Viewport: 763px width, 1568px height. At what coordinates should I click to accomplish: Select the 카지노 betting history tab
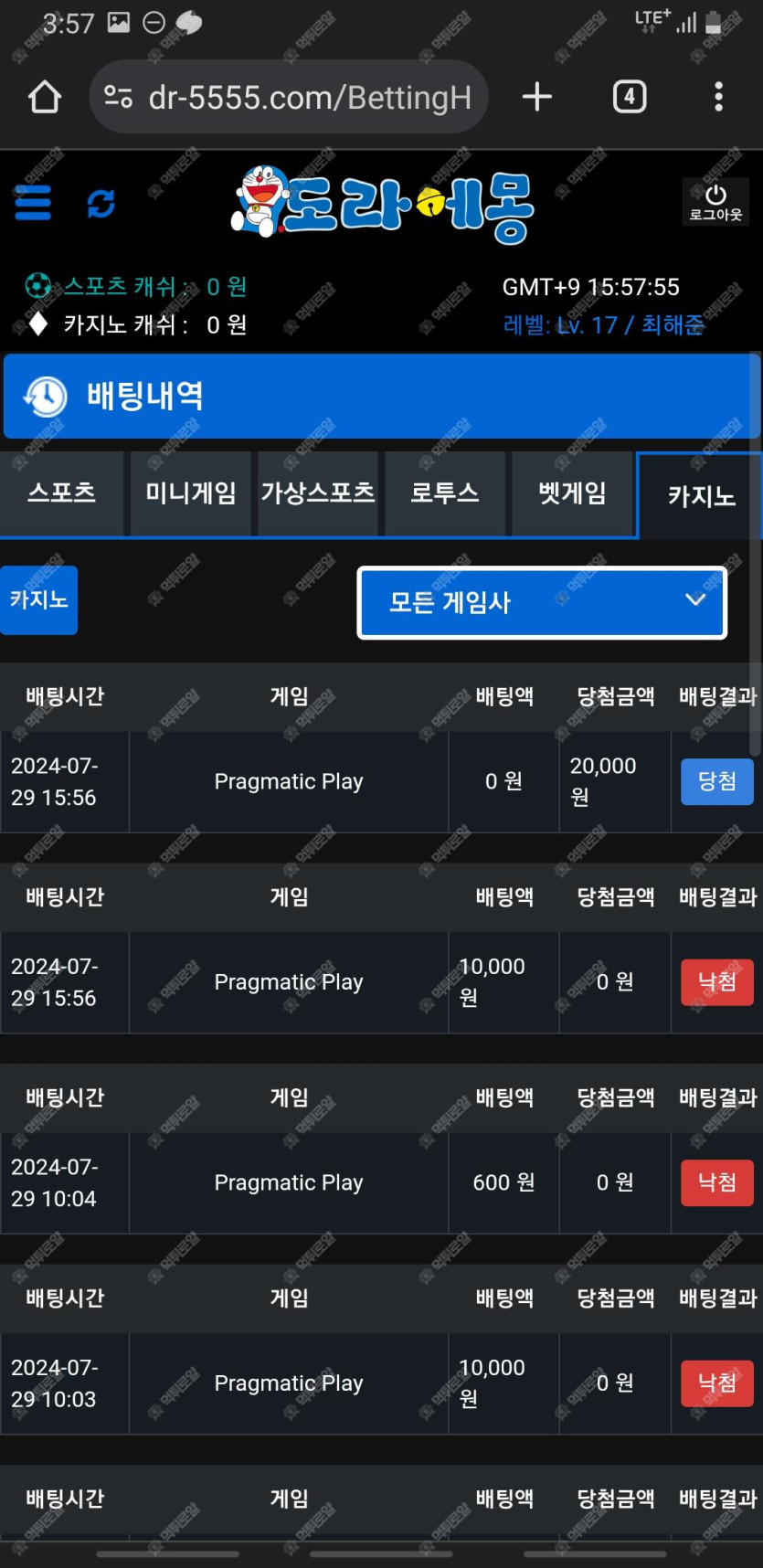click(700, 496)
